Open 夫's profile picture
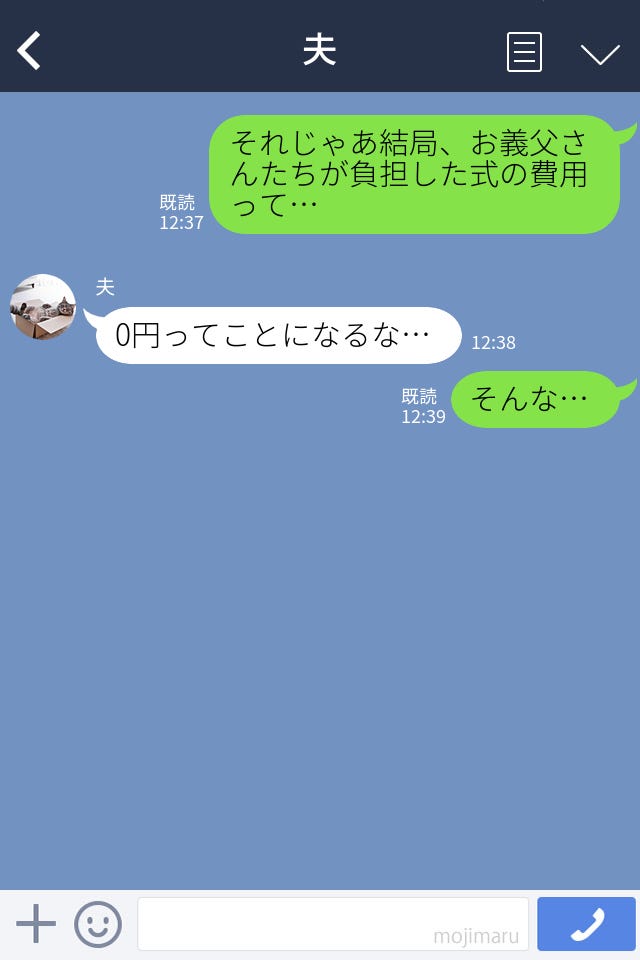Viewport: 640px width, 960px height. click(43, 307)
